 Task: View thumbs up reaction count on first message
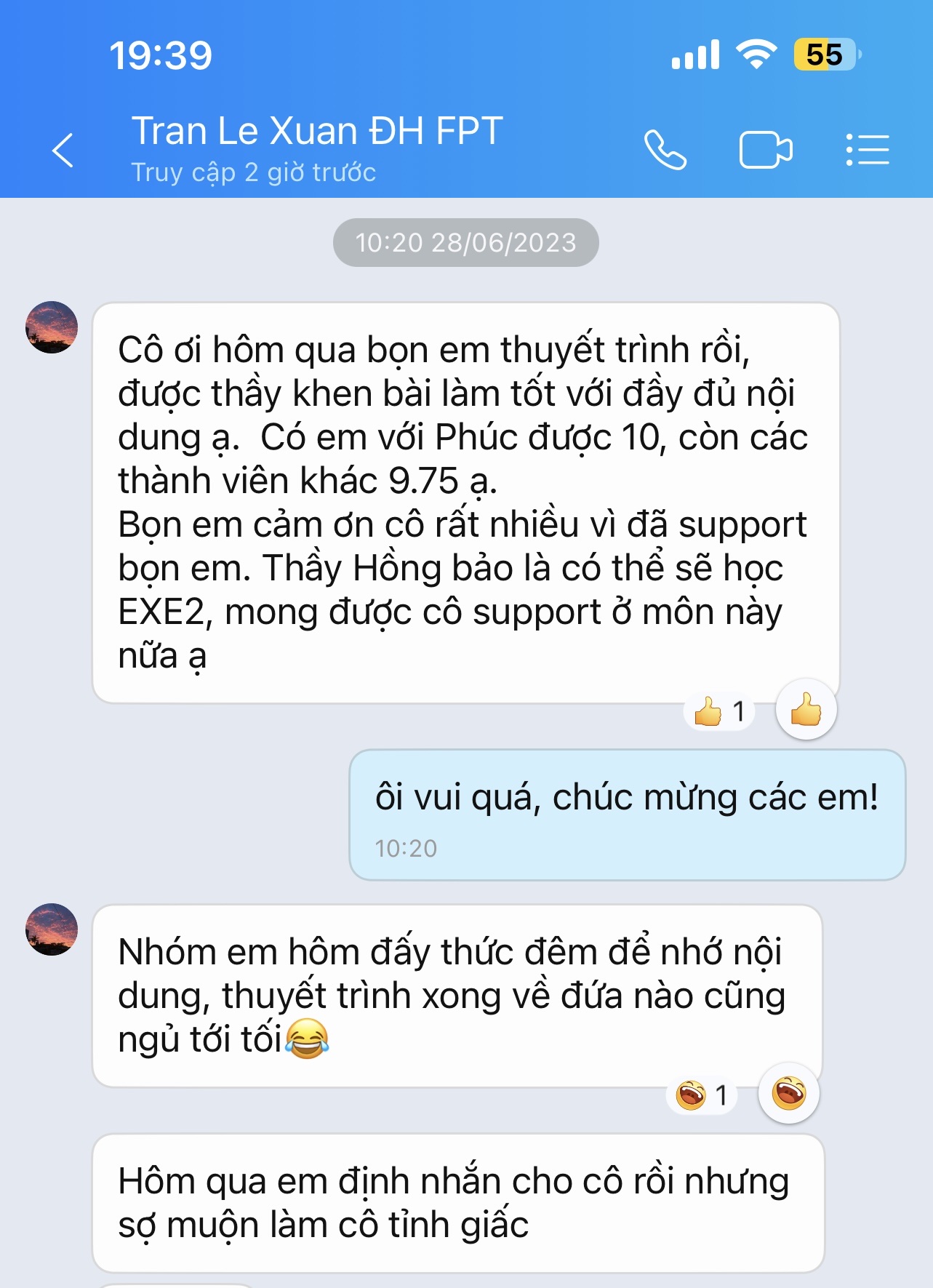(719, 711)
